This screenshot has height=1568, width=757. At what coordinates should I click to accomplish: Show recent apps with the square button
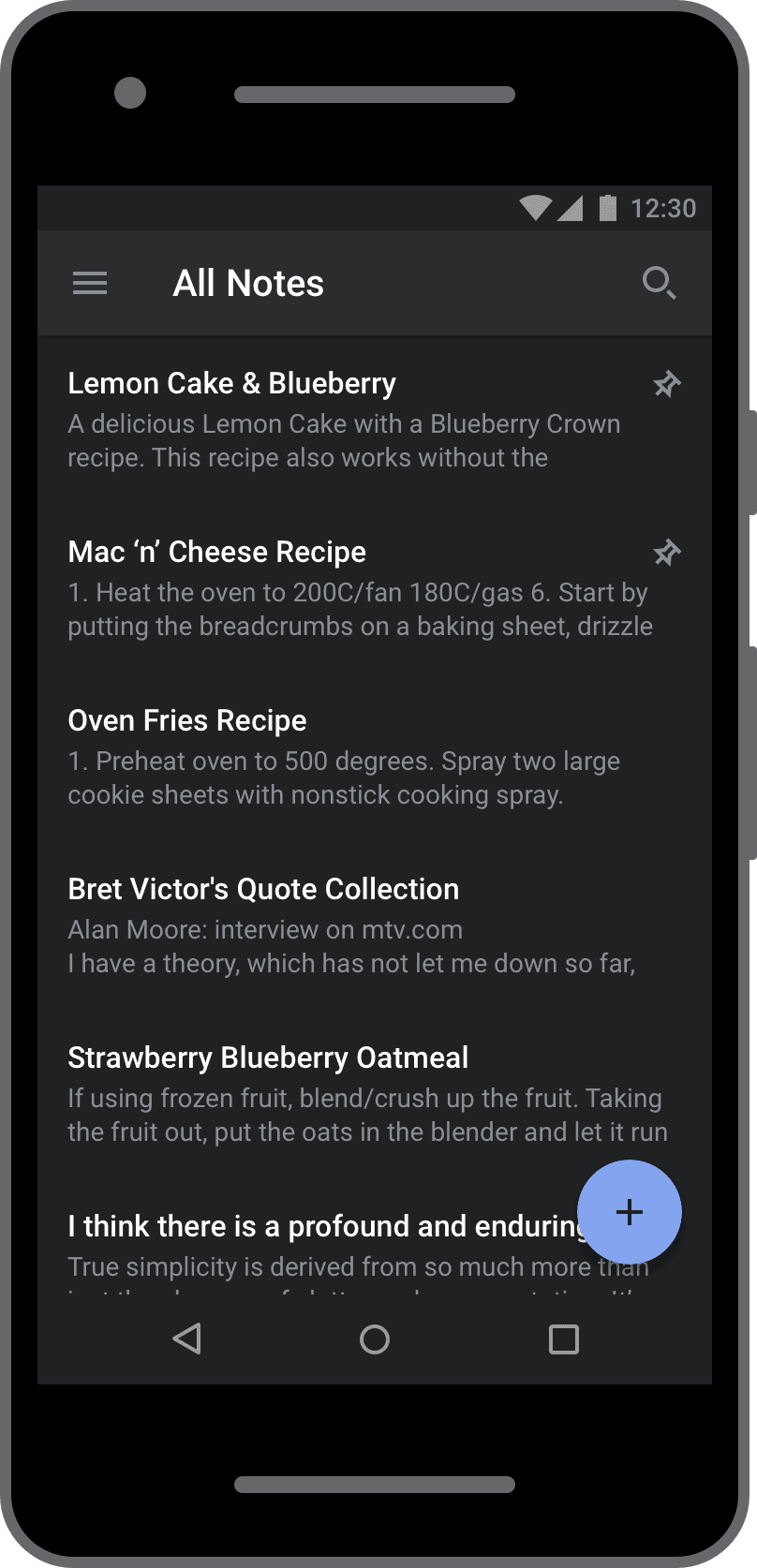point(564,1339)
